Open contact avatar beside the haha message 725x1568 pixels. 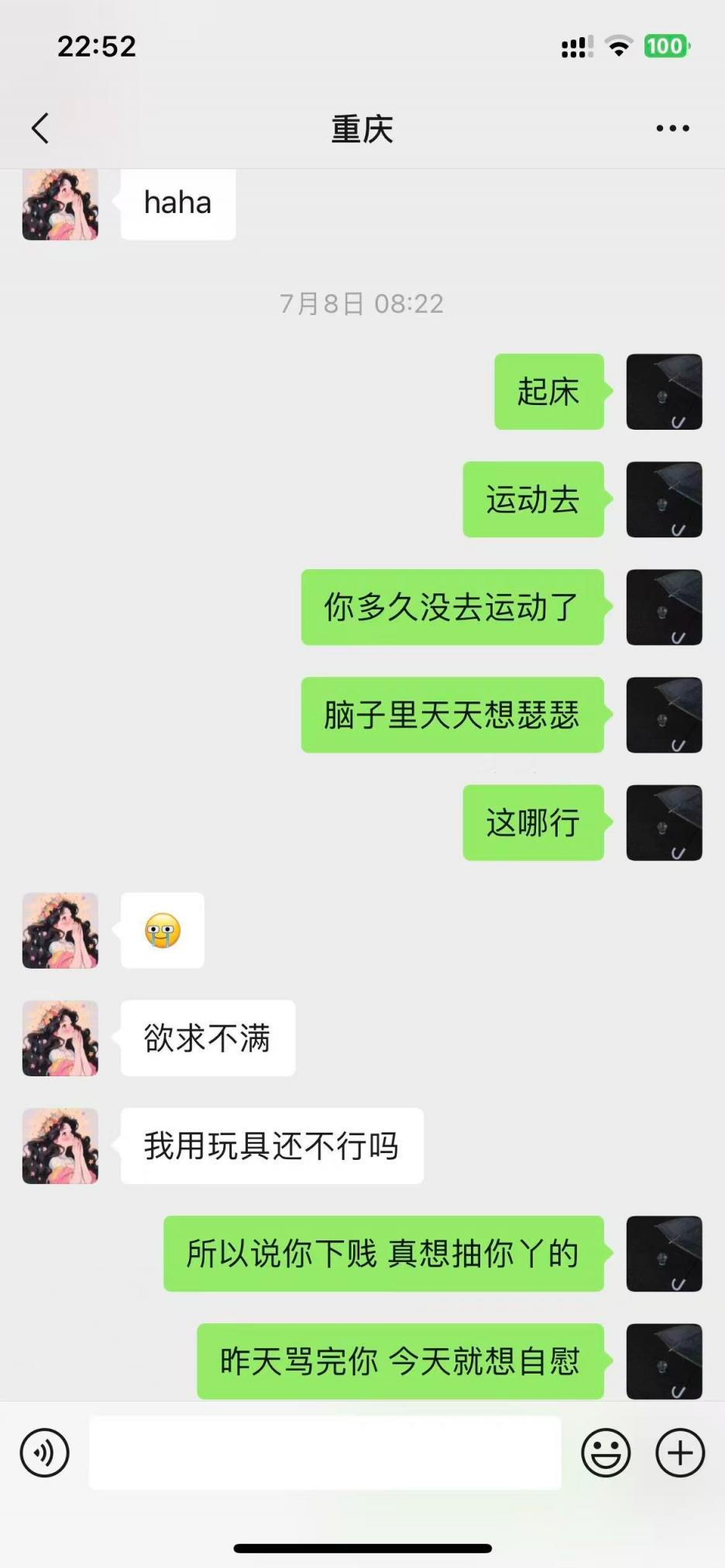tap(60, 204)
